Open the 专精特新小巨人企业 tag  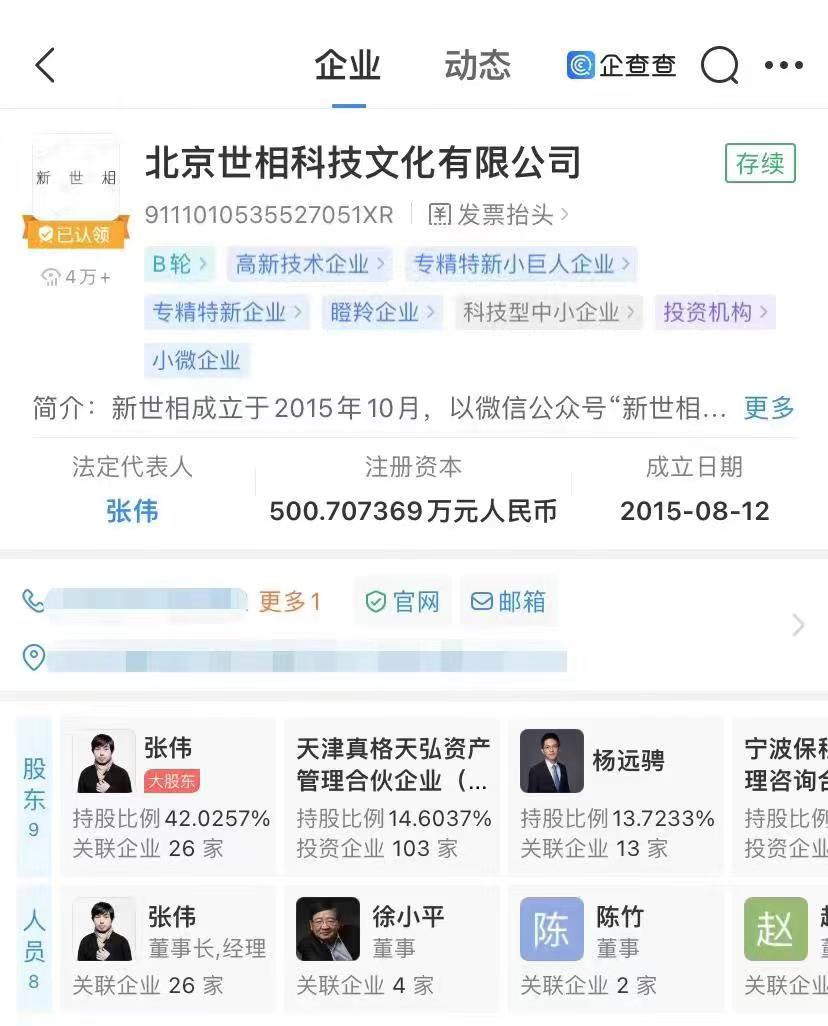tap(521, 264)
